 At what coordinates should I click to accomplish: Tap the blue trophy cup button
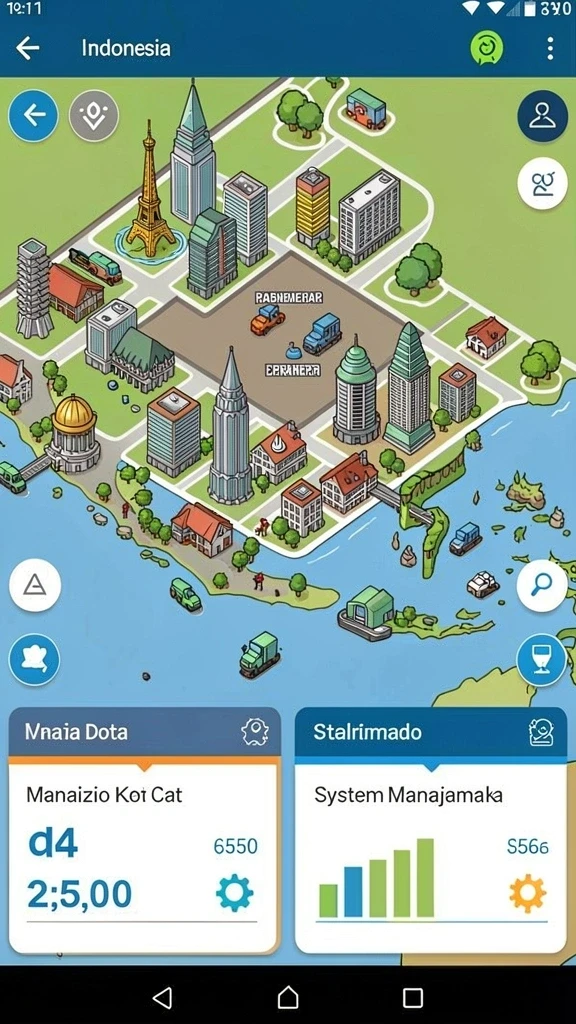[x=542, y=660]
